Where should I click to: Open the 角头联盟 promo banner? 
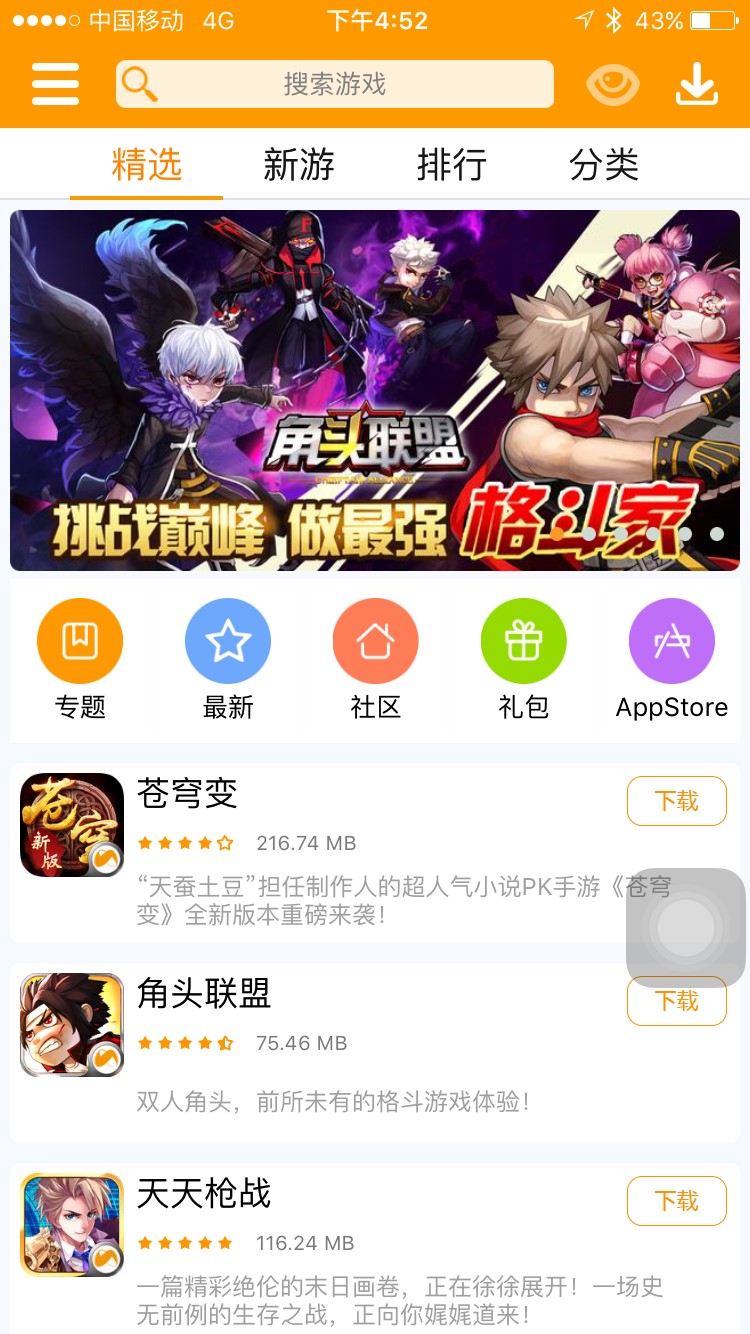375,390
